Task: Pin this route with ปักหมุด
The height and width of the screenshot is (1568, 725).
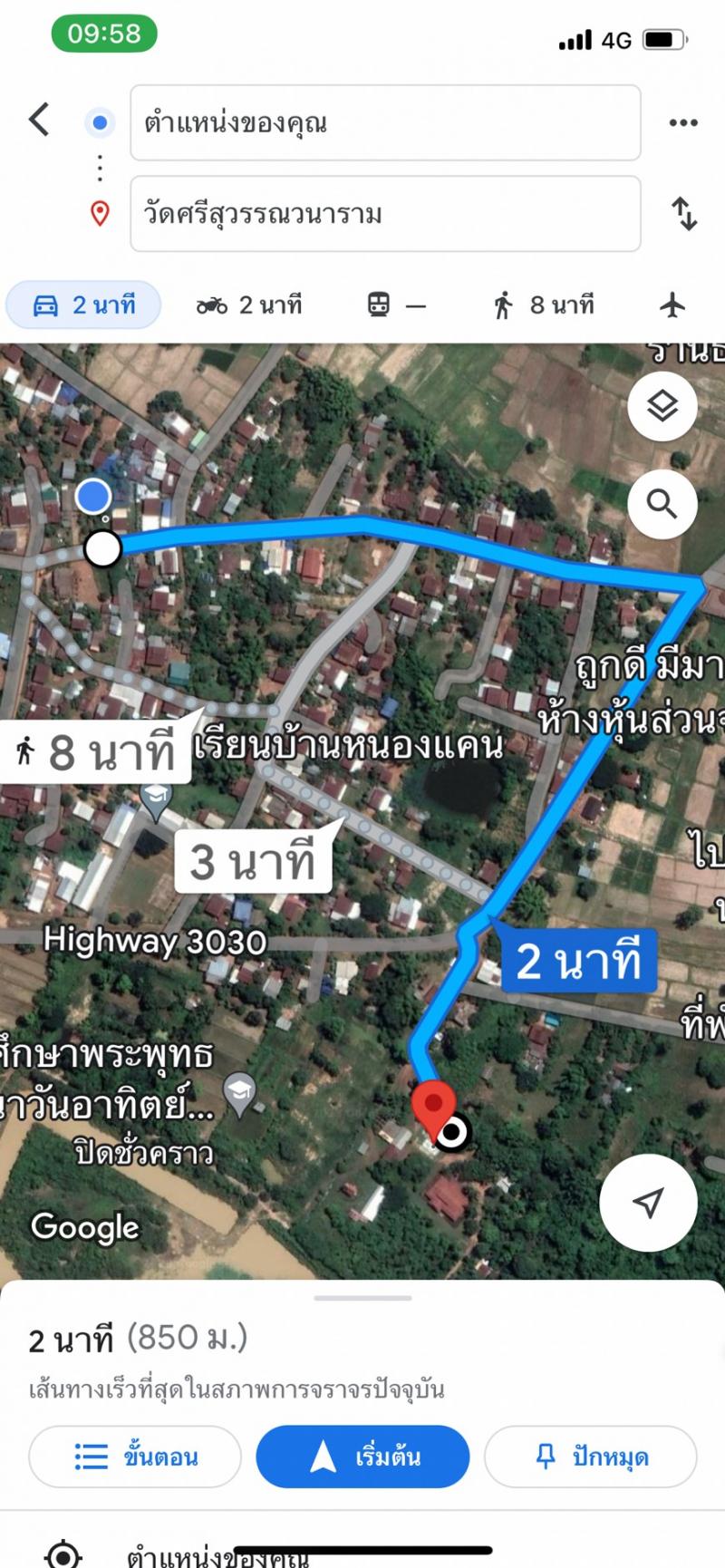Action: click(x=590, y=1457)
